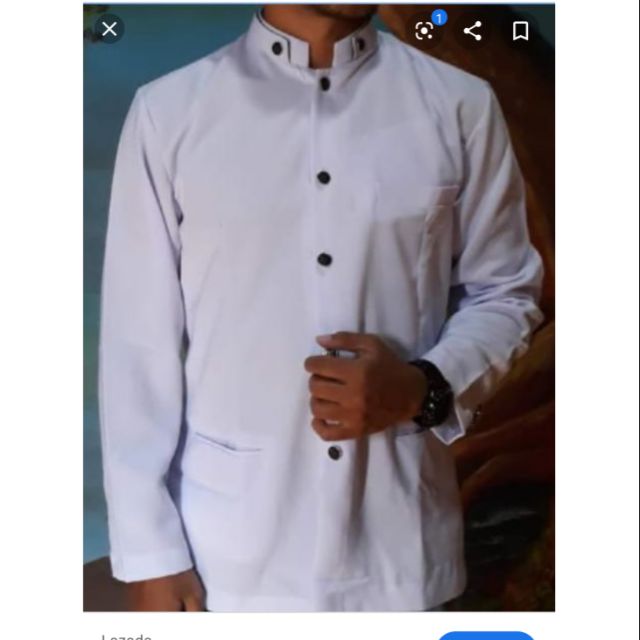
Task: Search this image with Google Lens
Action: click(425, 31)
